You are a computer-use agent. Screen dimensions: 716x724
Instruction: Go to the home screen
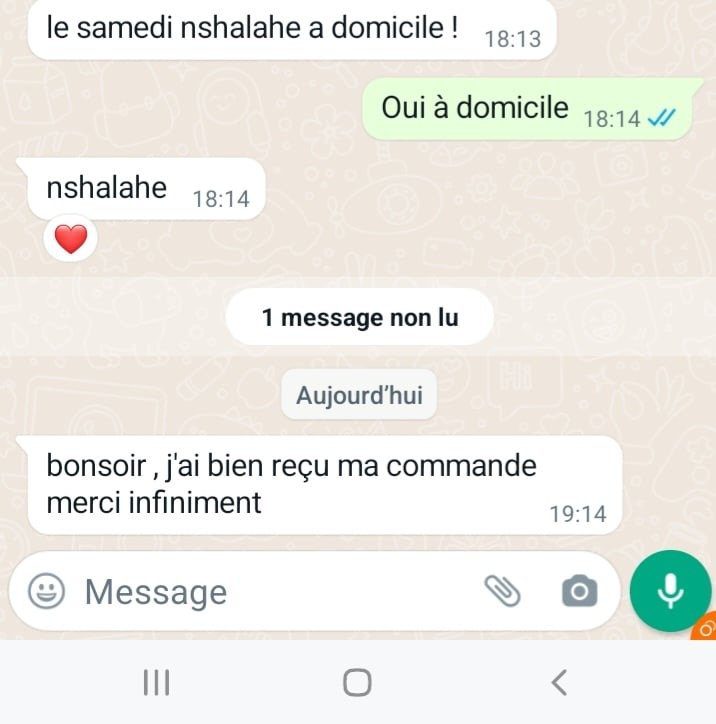357,683
